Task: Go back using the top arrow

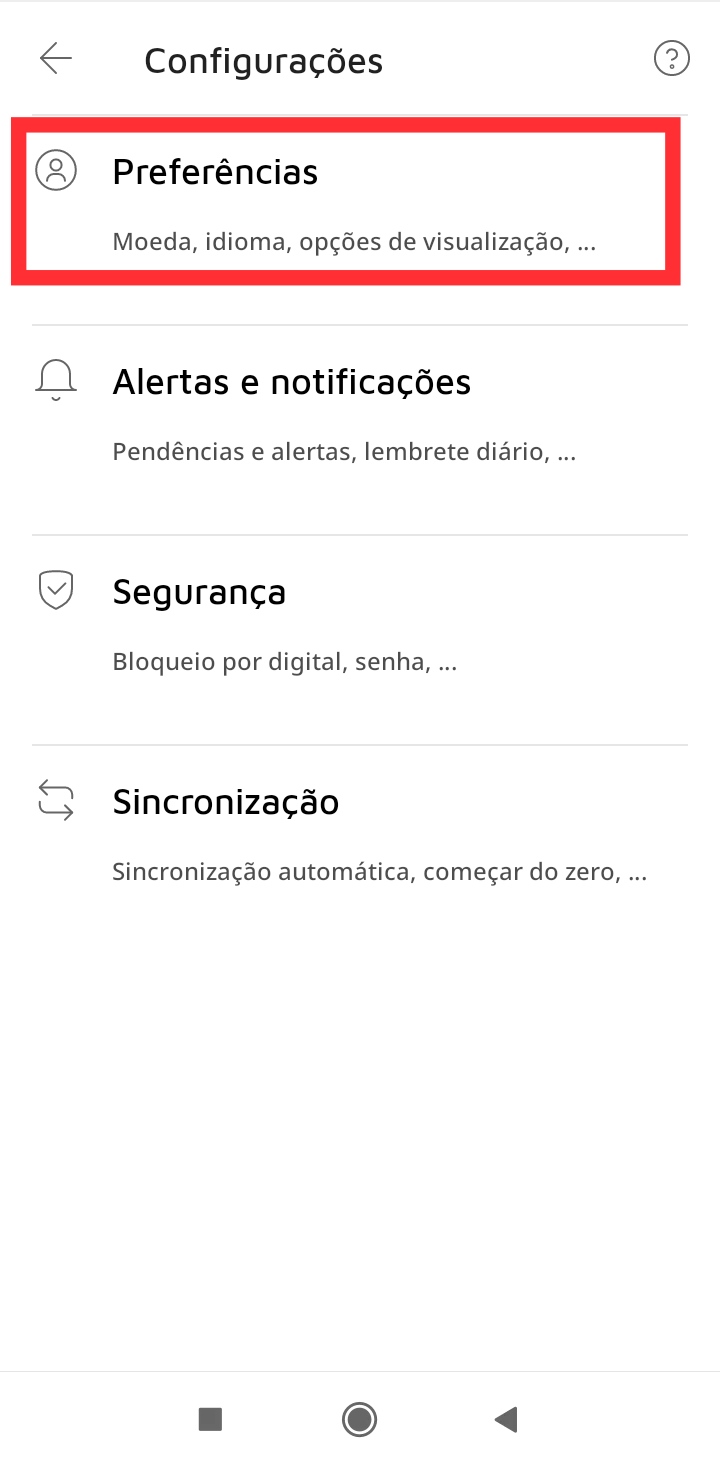Action: point(56,59)
